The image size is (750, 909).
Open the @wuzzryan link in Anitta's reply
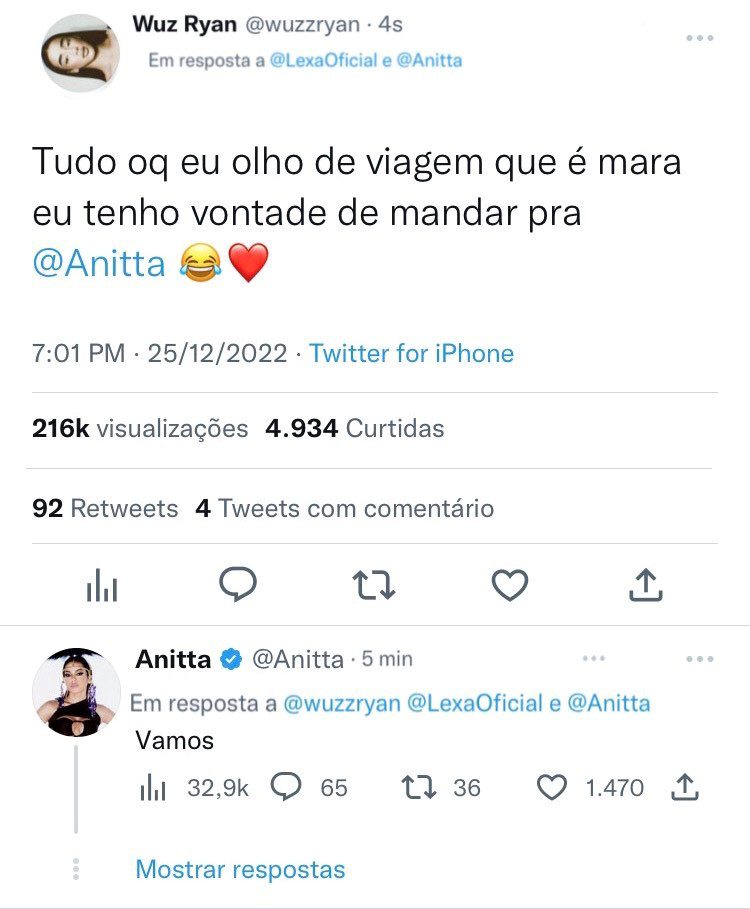tap(341, 703)
